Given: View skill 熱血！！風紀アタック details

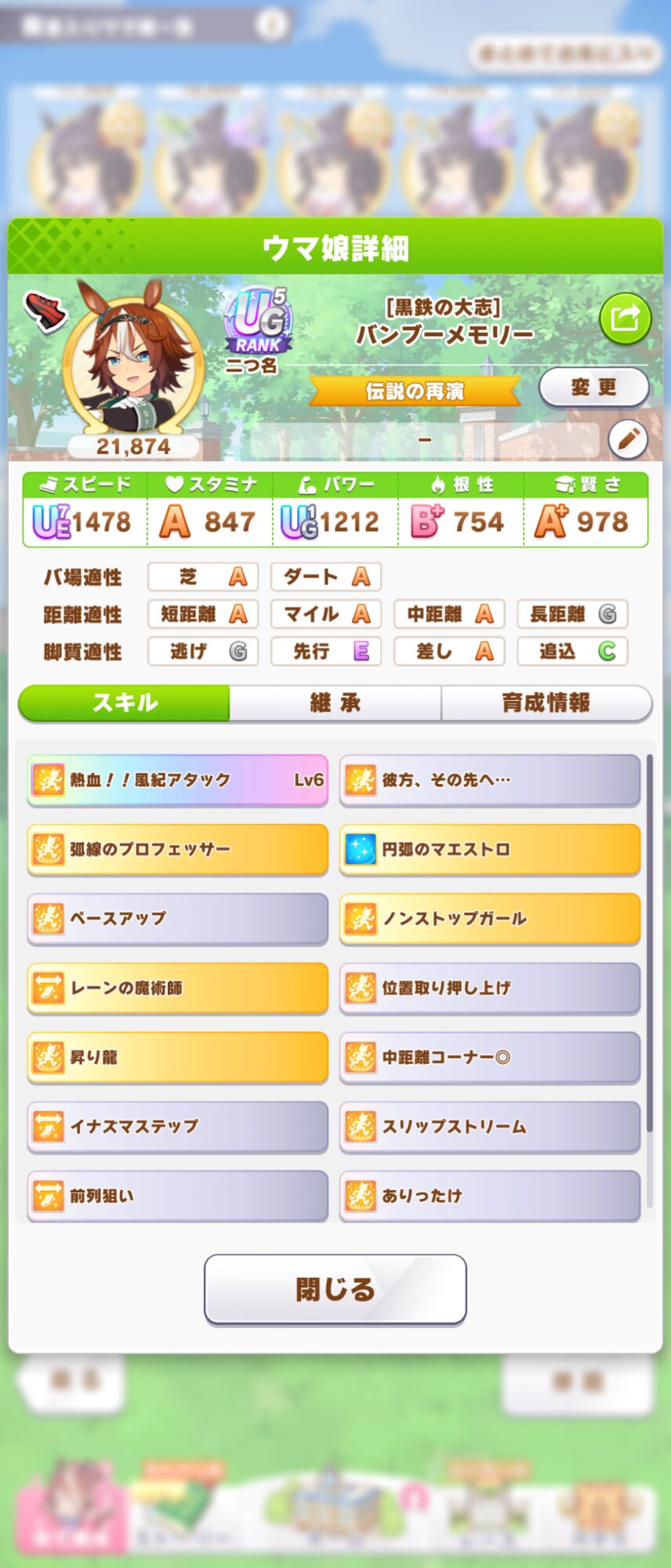Looking at the screenshot, I should pos(178,780).
